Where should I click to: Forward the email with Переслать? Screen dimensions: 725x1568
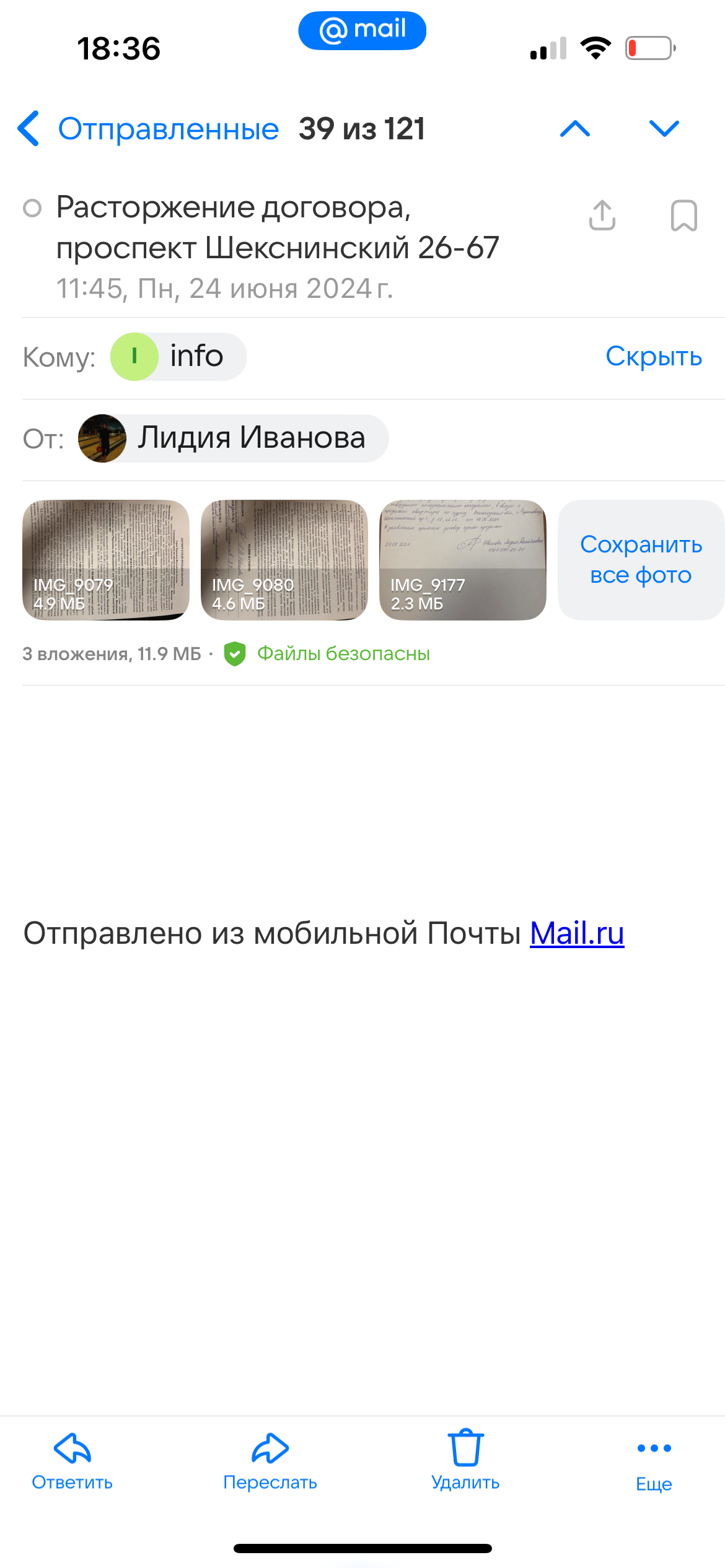(x=270, y=1460)
